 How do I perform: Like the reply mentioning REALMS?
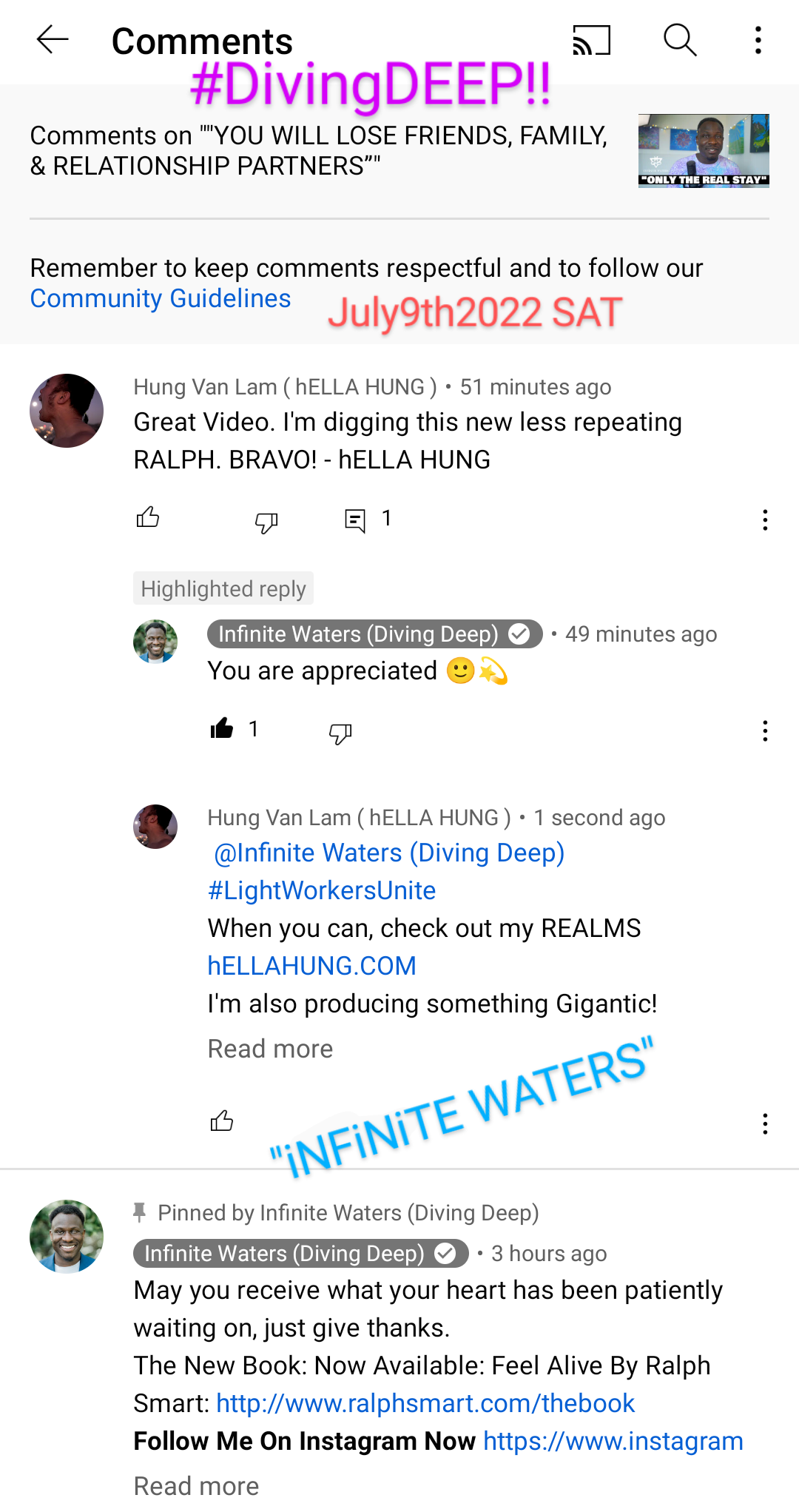tap(222, 1122)
